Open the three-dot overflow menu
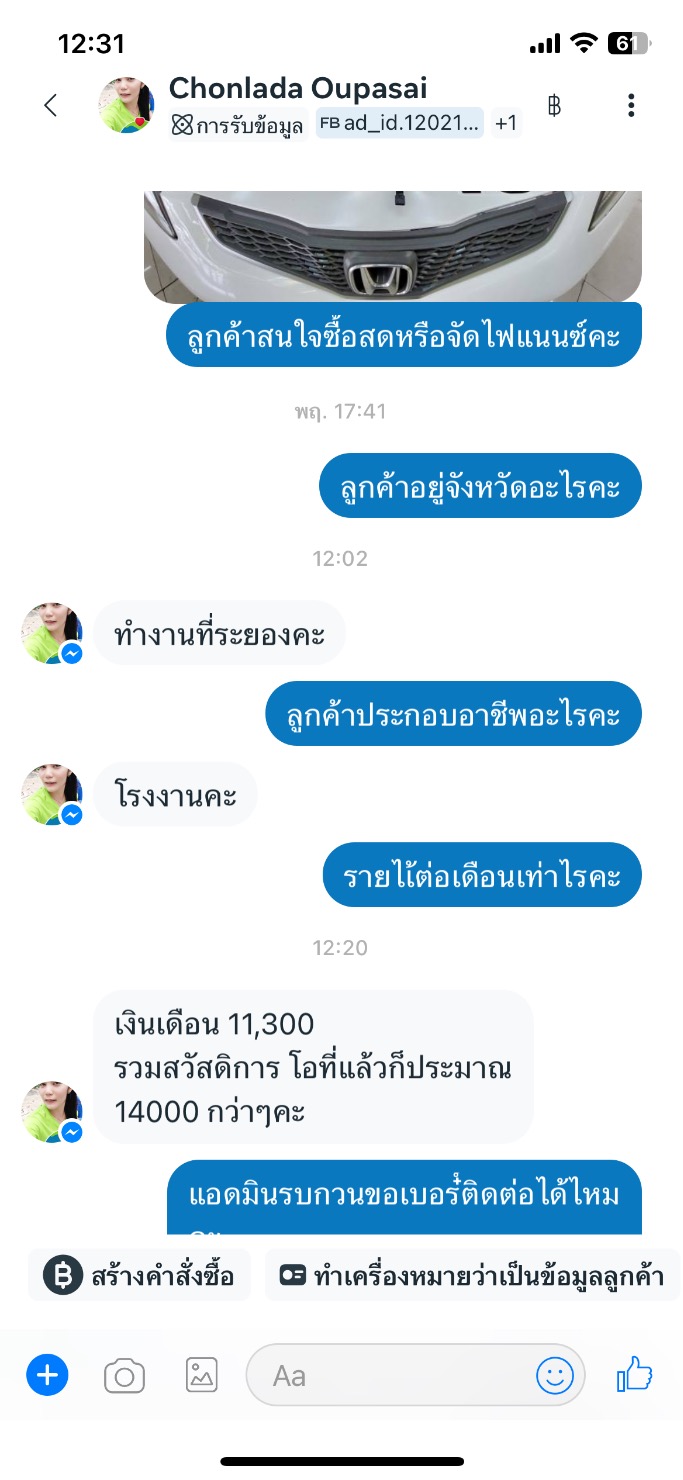Image resolution: width=683 pixels, height=1480 pixels. tap(630, 105)
